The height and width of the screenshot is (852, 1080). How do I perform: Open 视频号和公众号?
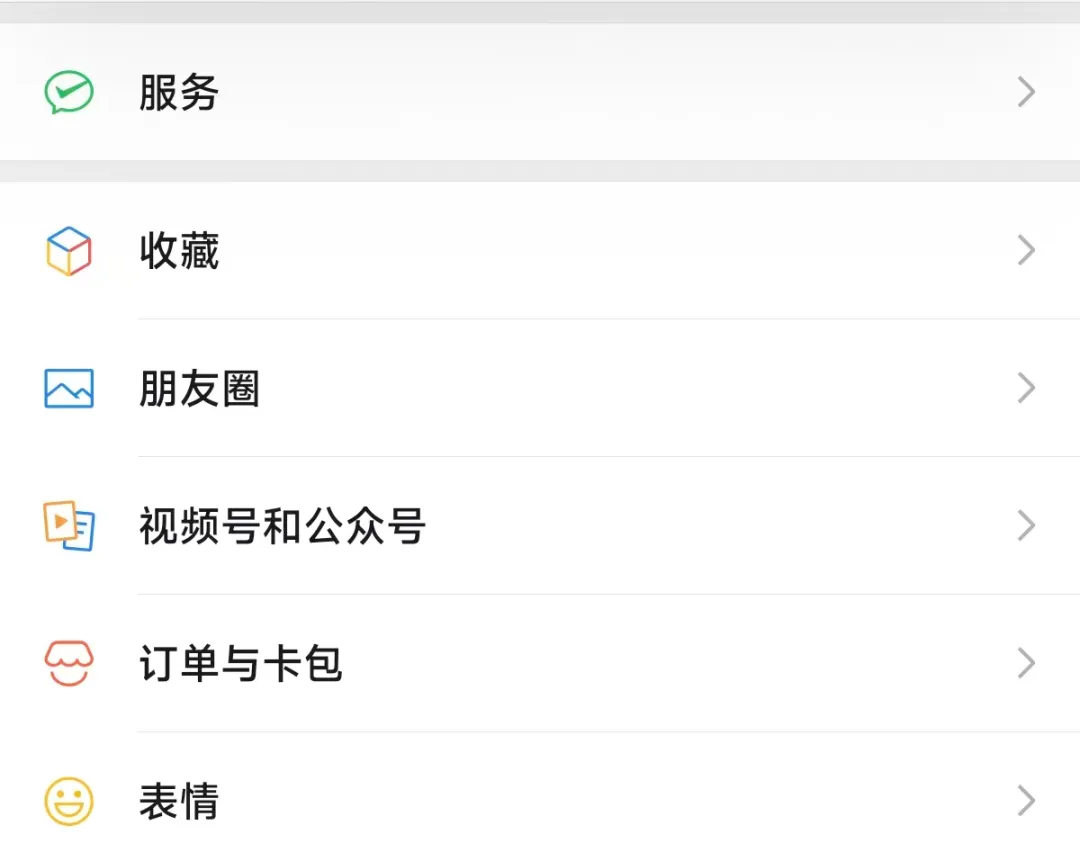pos(540,526)
